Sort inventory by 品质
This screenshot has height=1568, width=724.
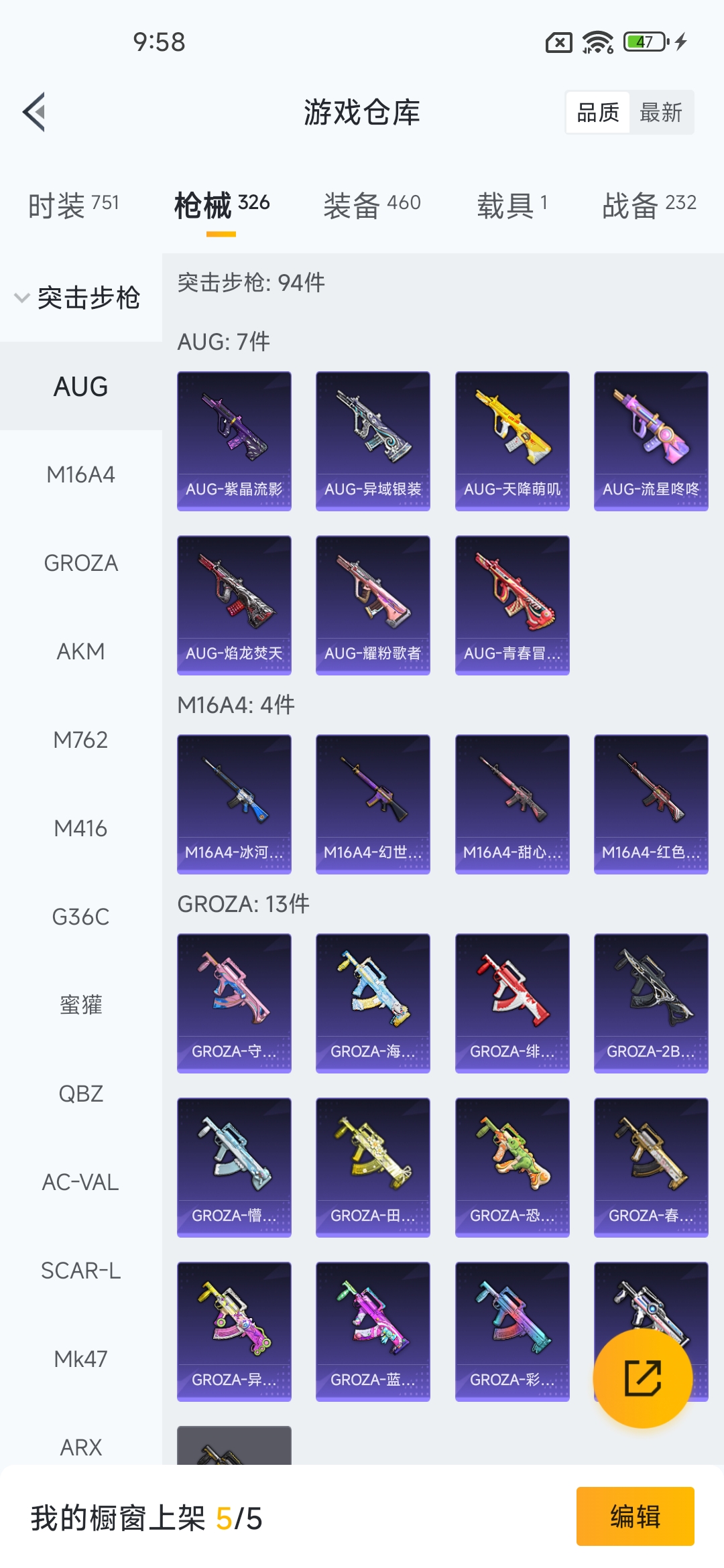598,113
